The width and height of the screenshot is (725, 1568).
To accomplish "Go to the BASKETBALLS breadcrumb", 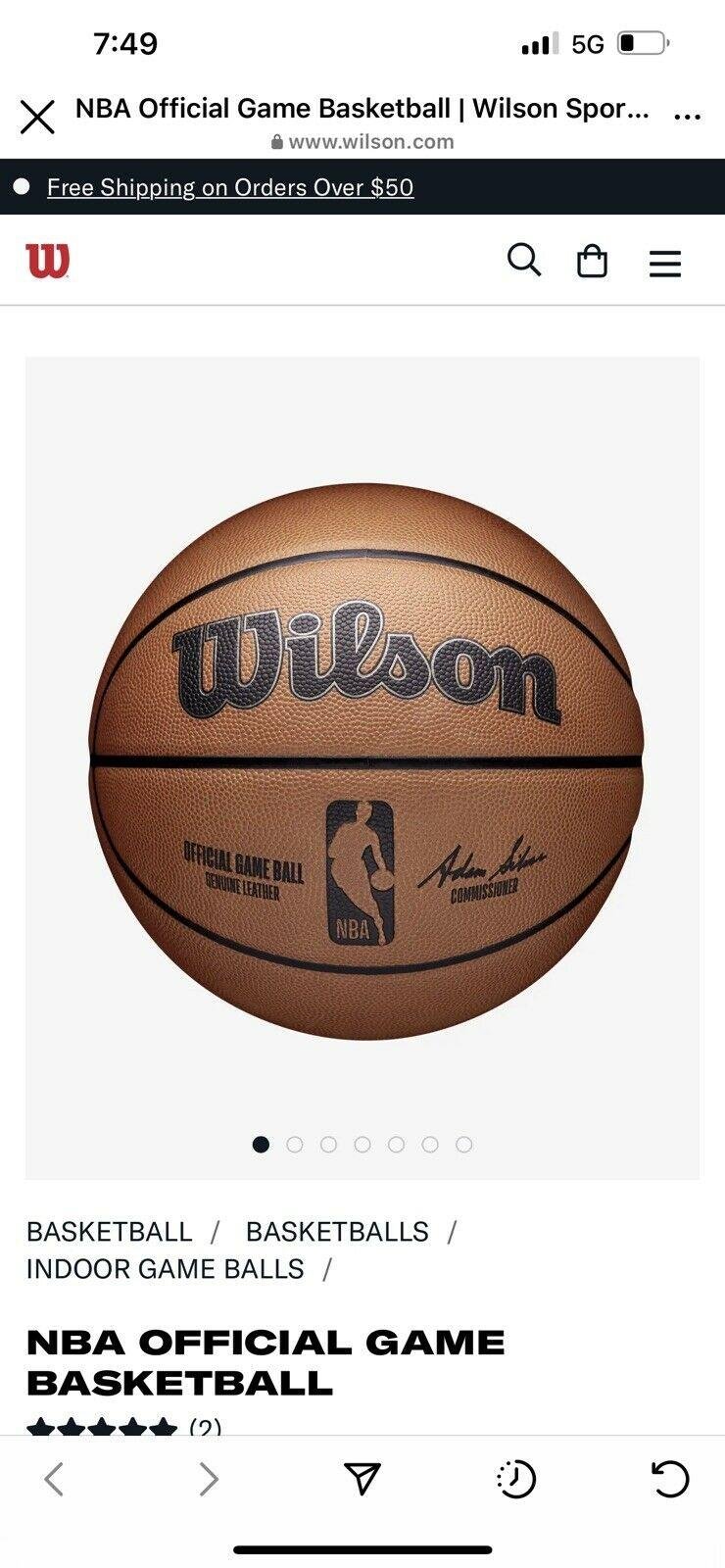I will 337,1232.
